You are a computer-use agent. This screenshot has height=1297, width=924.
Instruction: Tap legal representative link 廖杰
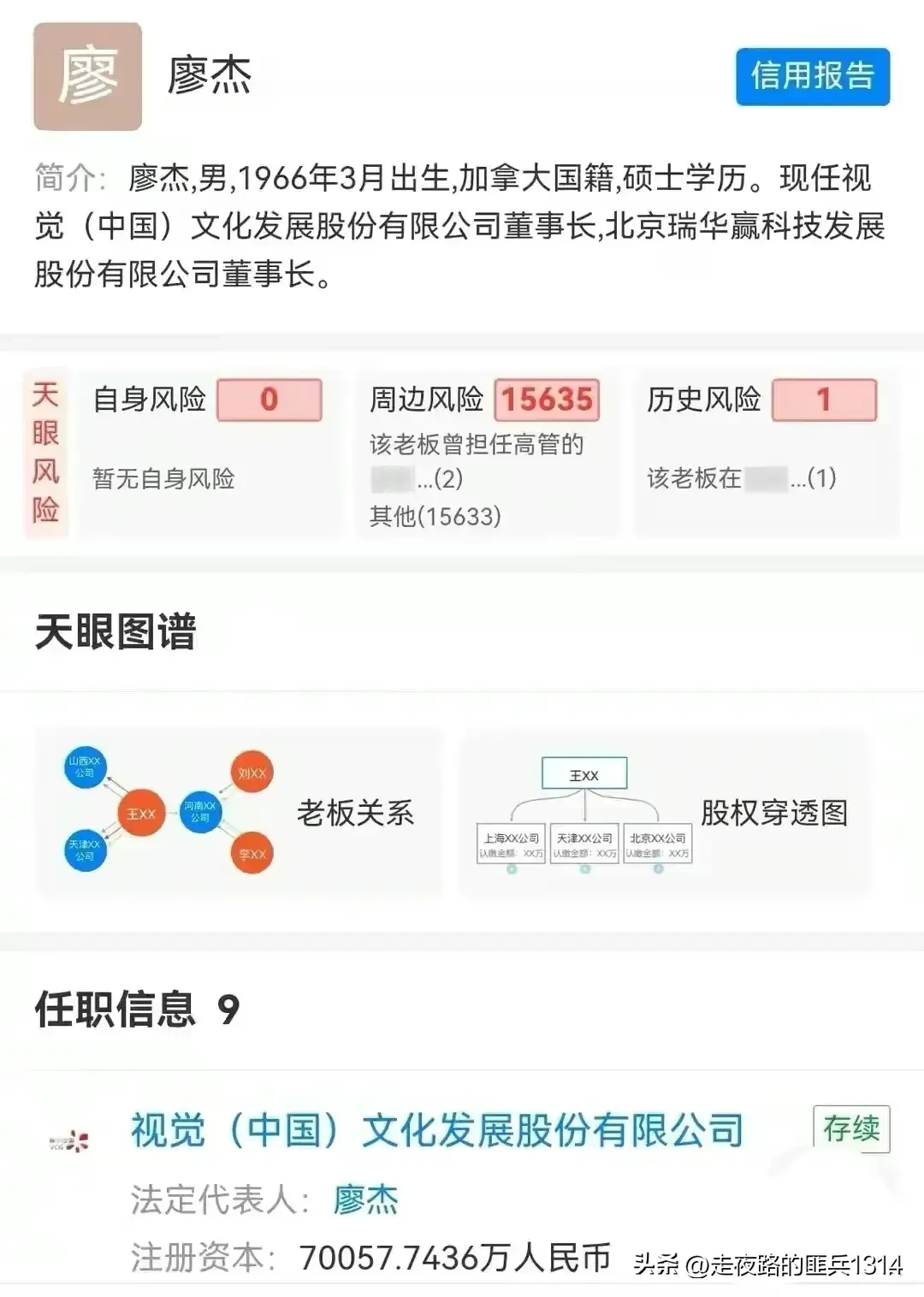click(x=366, y=1199)
